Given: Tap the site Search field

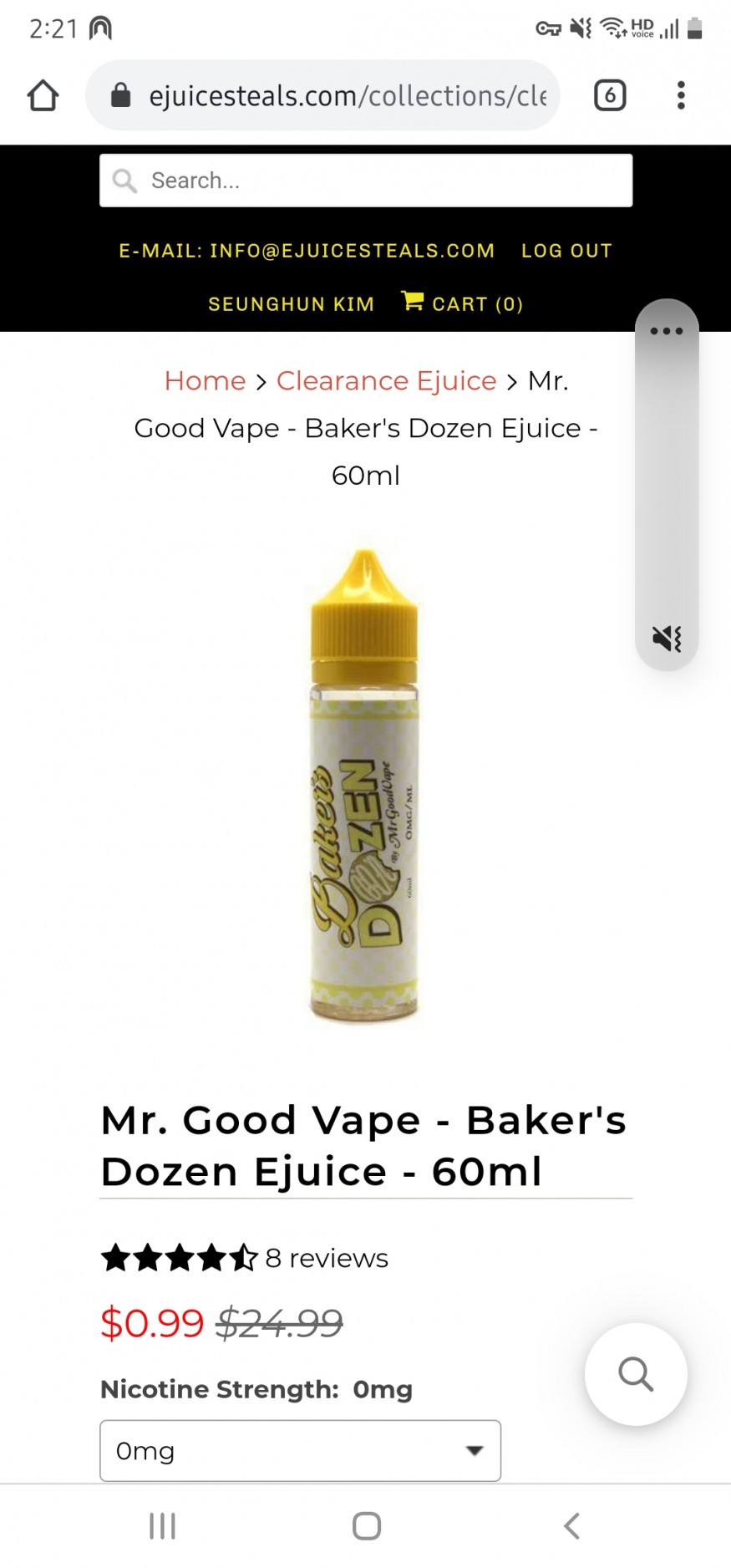Looking at the screenshot, I should [x=366, y=181].
